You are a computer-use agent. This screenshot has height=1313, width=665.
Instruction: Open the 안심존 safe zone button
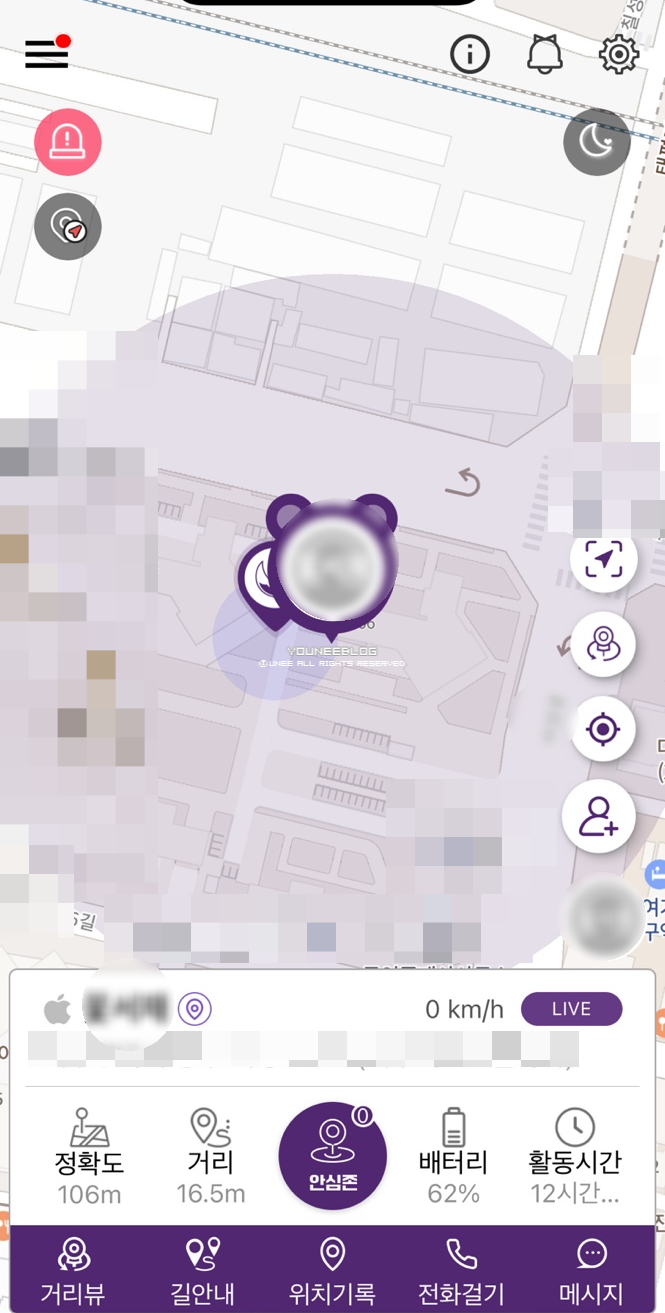click(x=332, y=1156)
